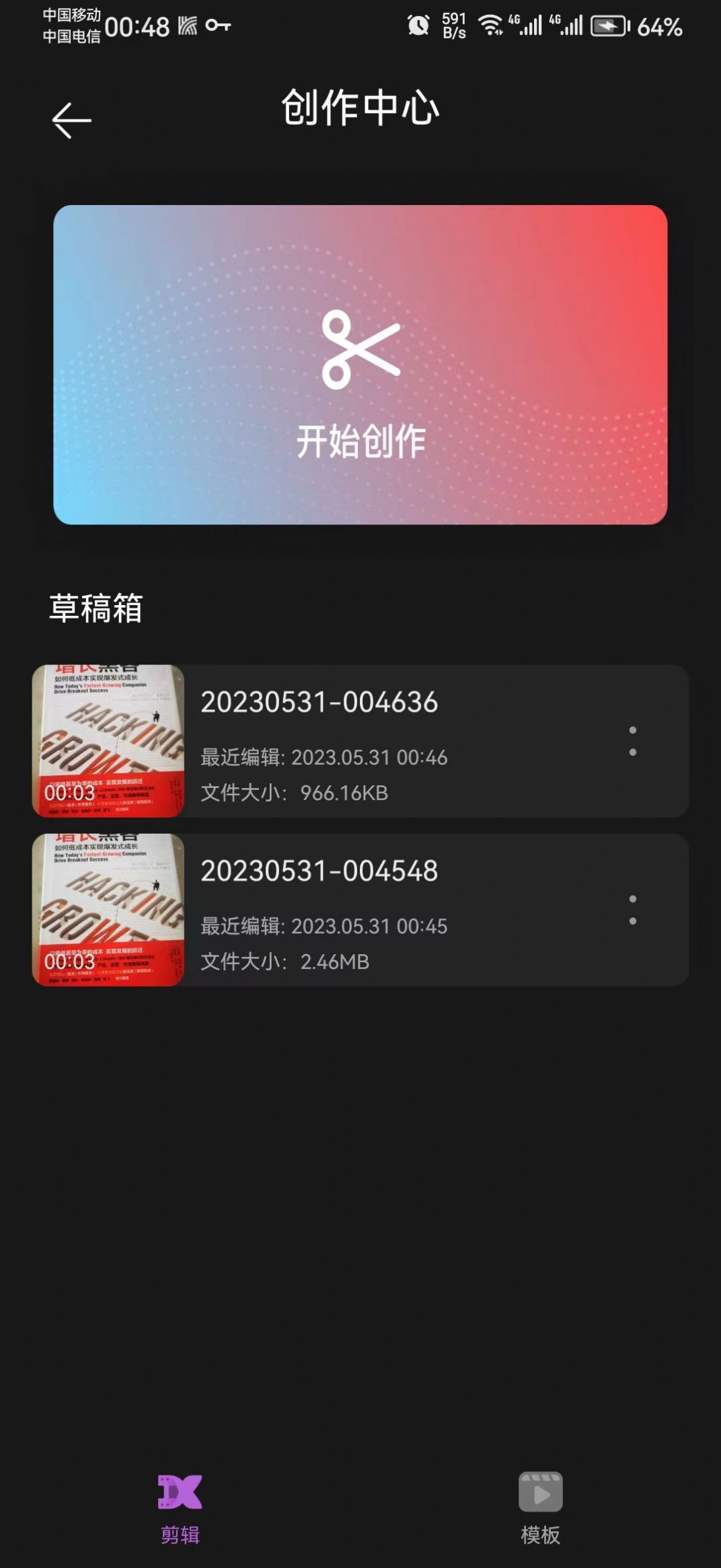Expand the 草稿箱 drafts section header
The image size is (721, 1568).
[94, 606]
